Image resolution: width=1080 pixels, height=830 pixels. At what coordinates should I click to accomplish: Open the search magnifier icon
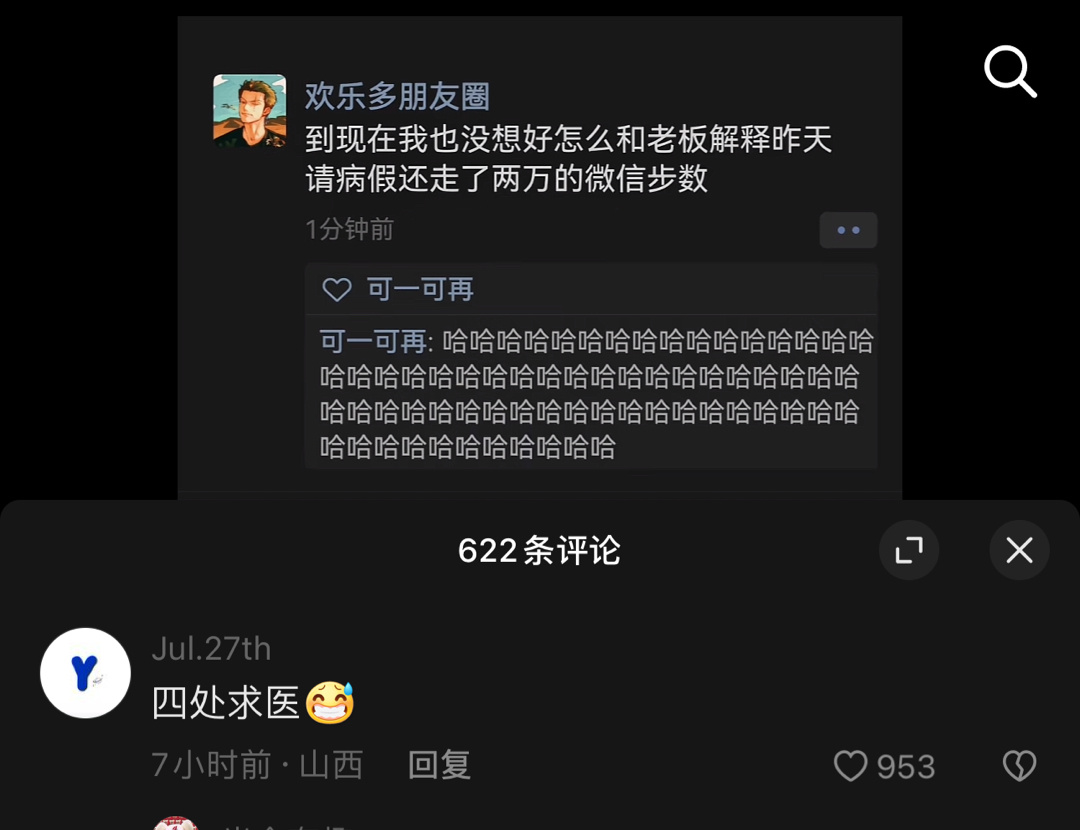click(1010, 72)
